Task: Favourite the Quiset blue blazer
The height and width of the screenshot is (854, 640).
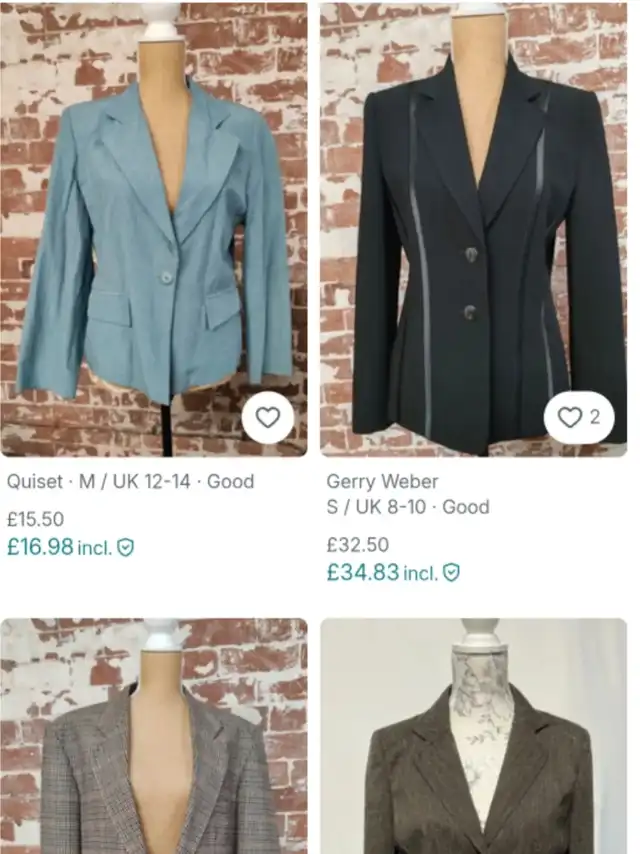Action: (268, 418)
